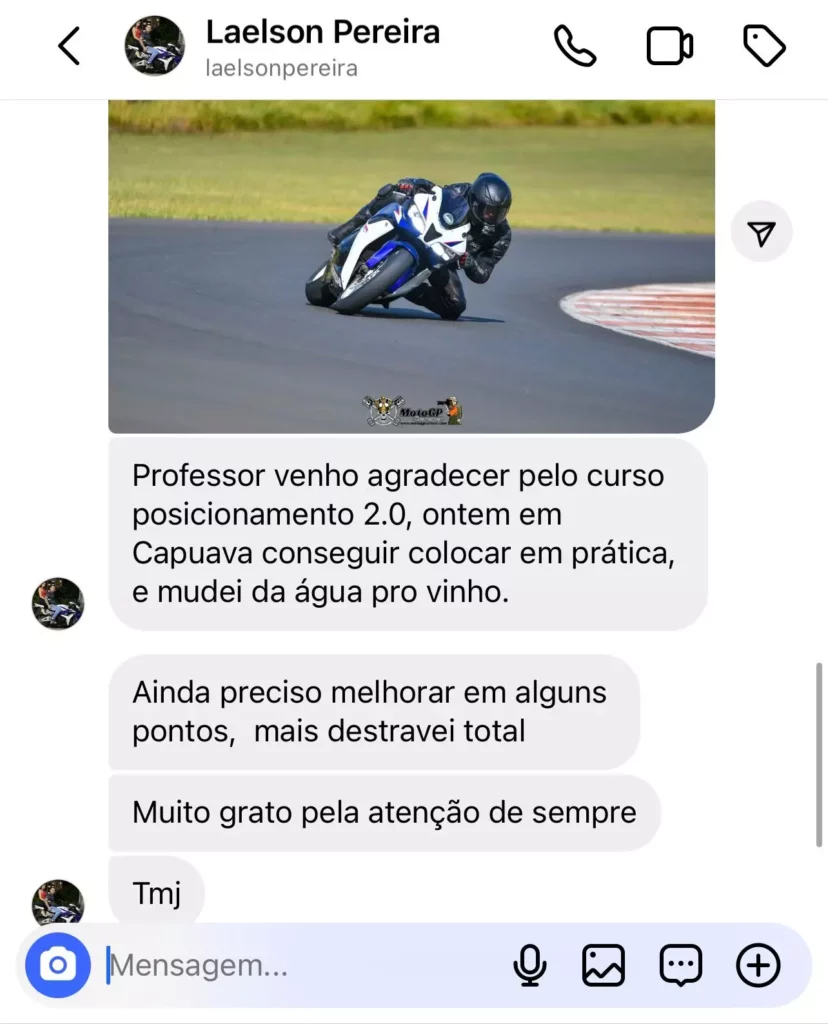Screen dimensions: 828x1024
Task: Tap the plus icon for more attachments
Action: pos(757,965)
